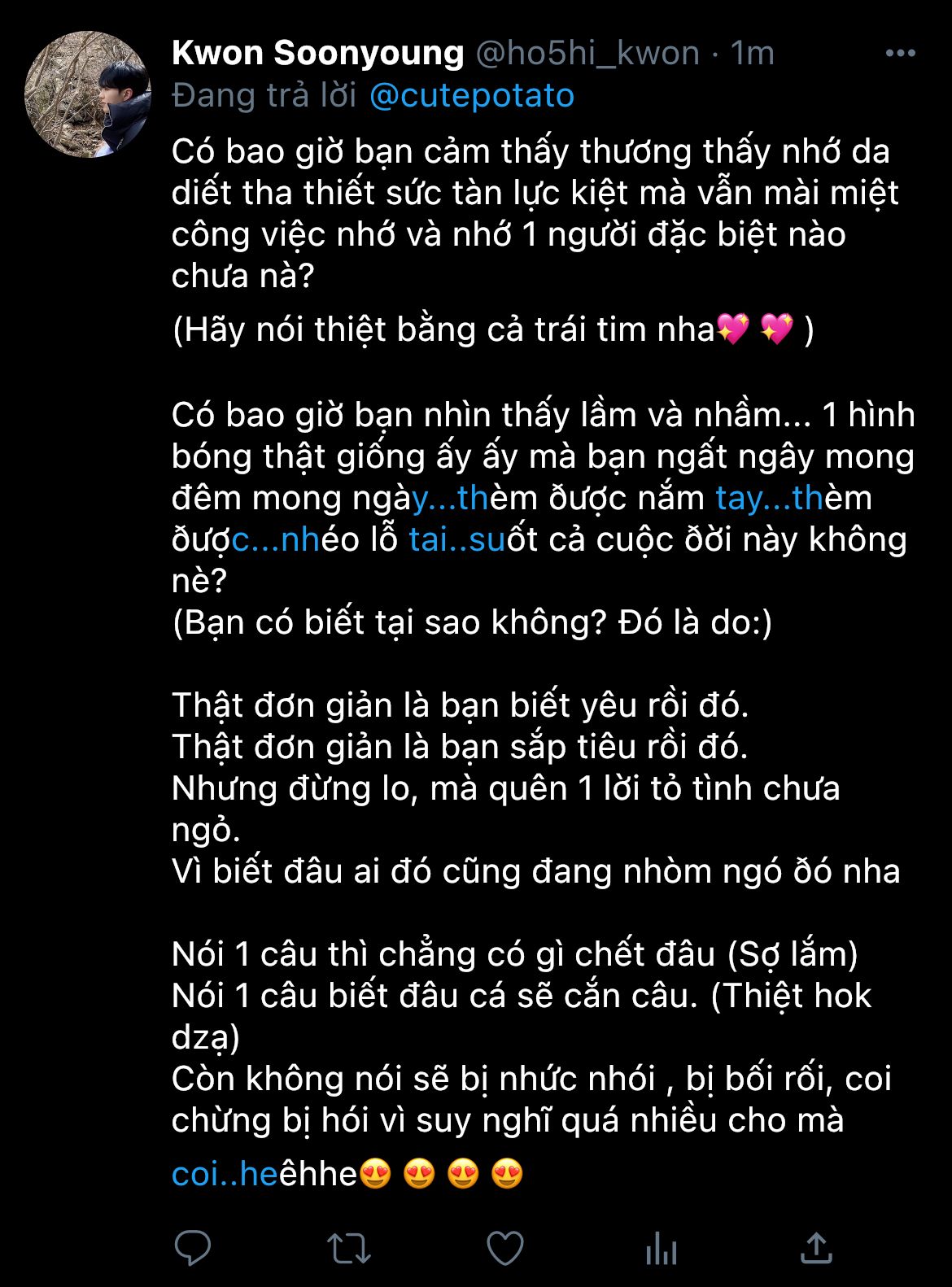Open the blue coi..he link
This screenshot has height=1287, width=952.
coord(225,1174)
